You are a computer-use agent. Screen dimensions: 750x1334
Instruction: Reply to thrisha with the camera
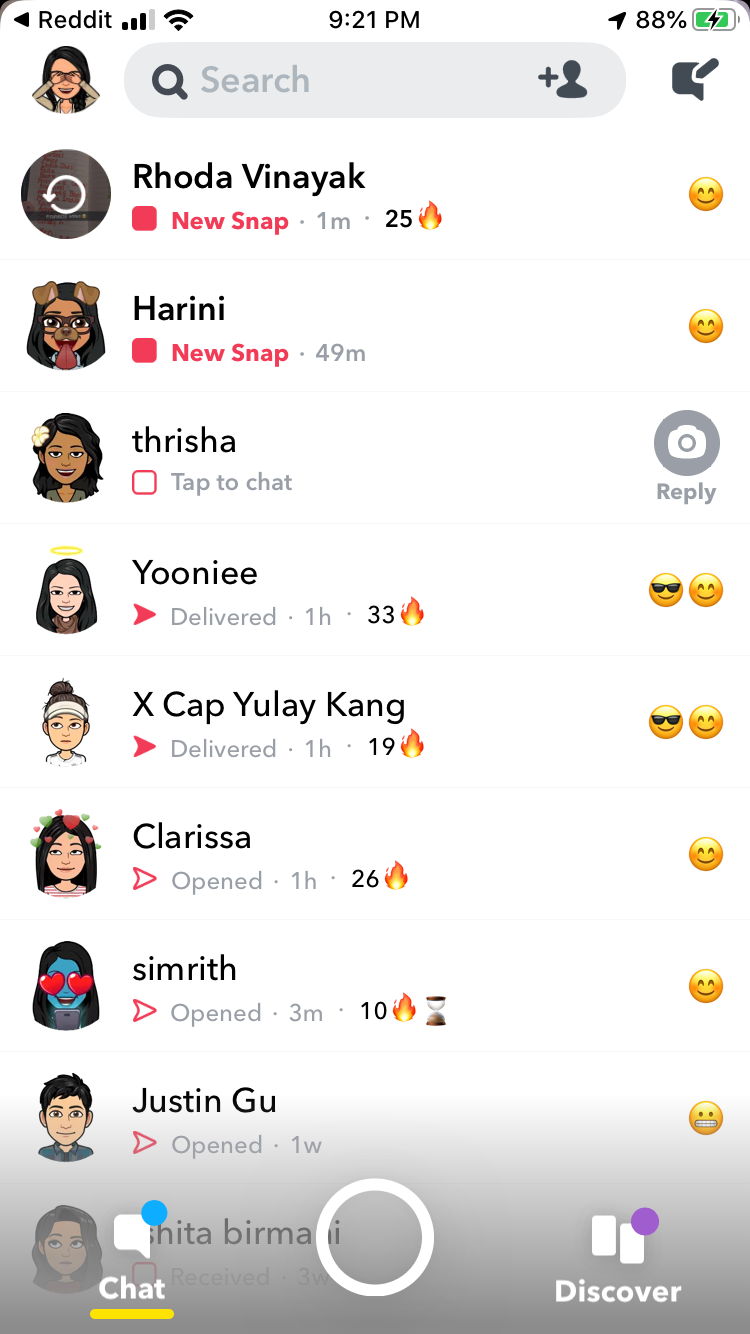[686, 456]
